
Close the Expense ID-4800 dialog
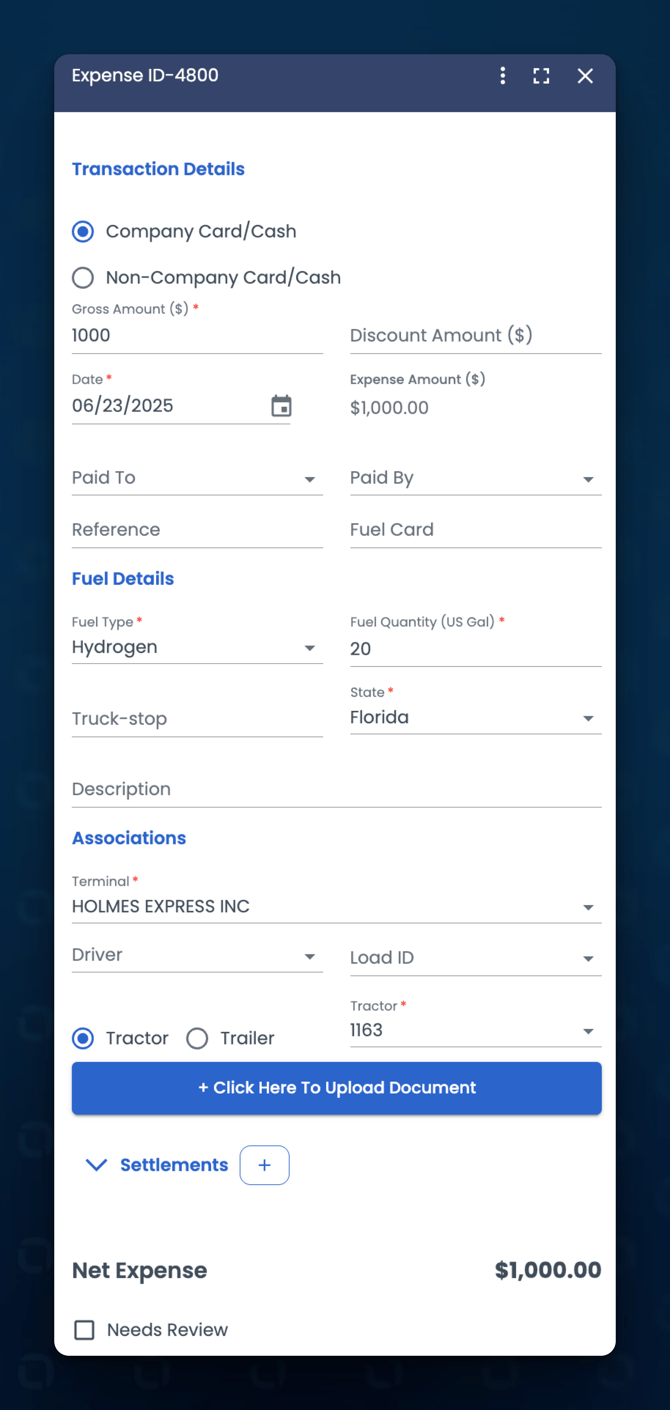point(585,76)
